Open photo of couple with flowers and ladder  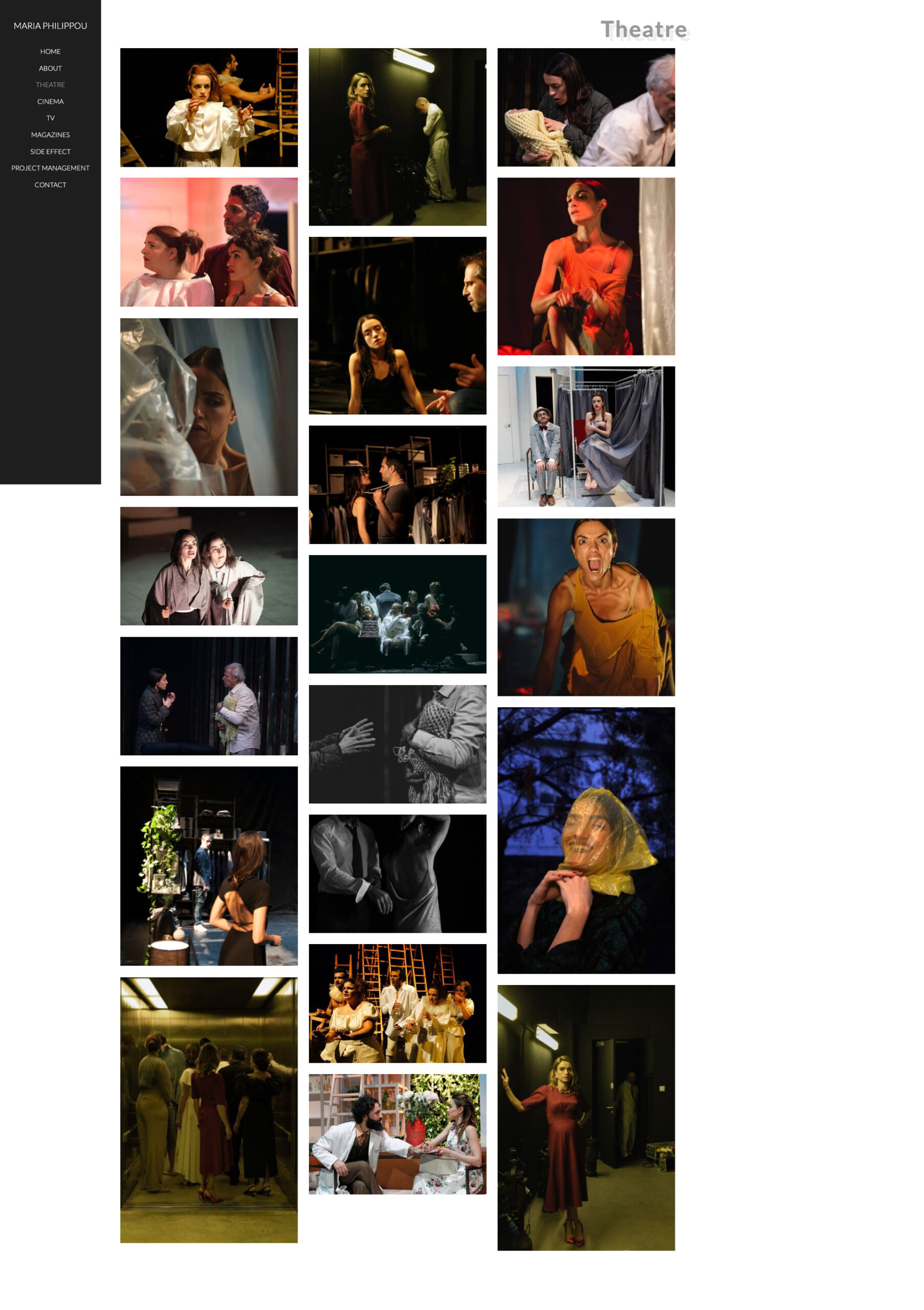click(x=398, y=1133)
